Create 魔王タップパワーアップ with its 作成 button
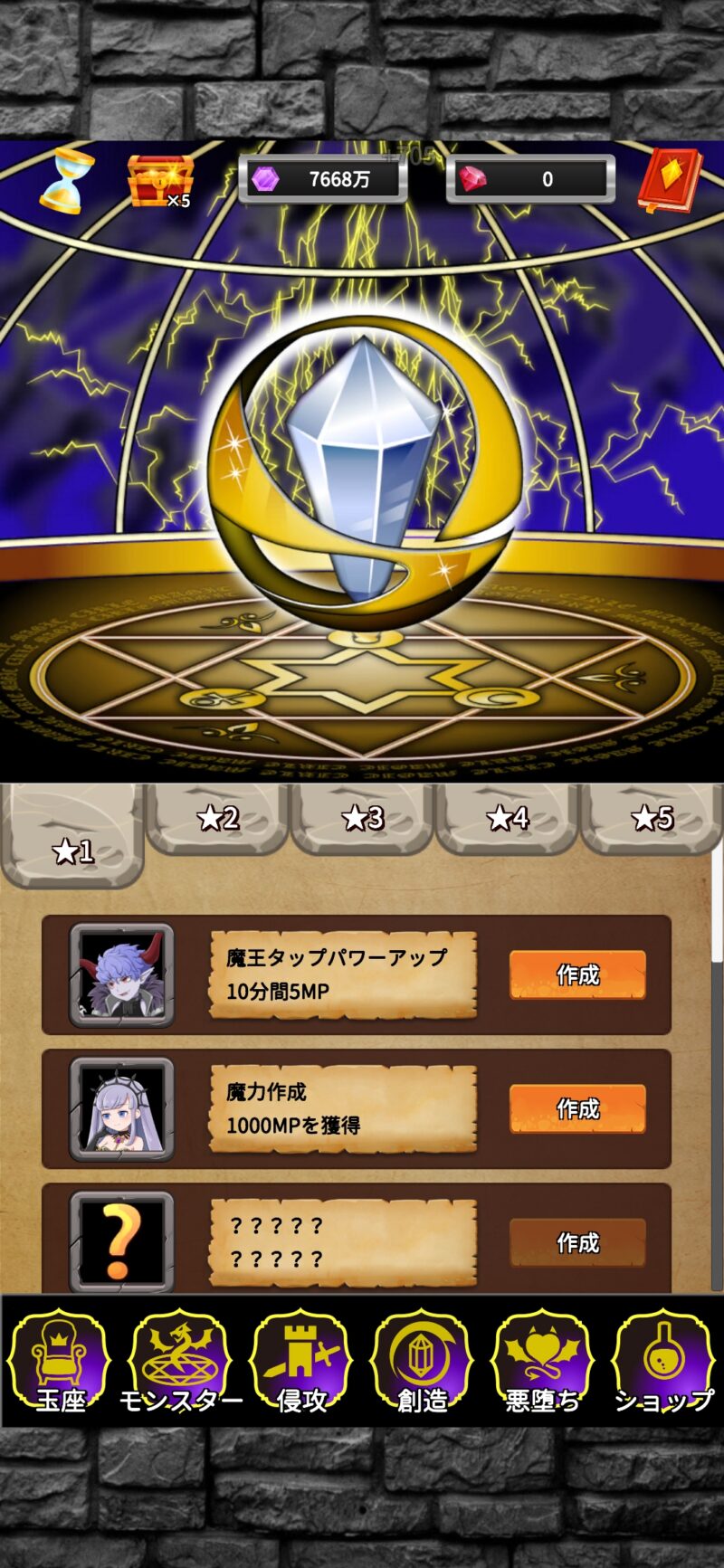Screen dimensions: 724x1568 577,974
